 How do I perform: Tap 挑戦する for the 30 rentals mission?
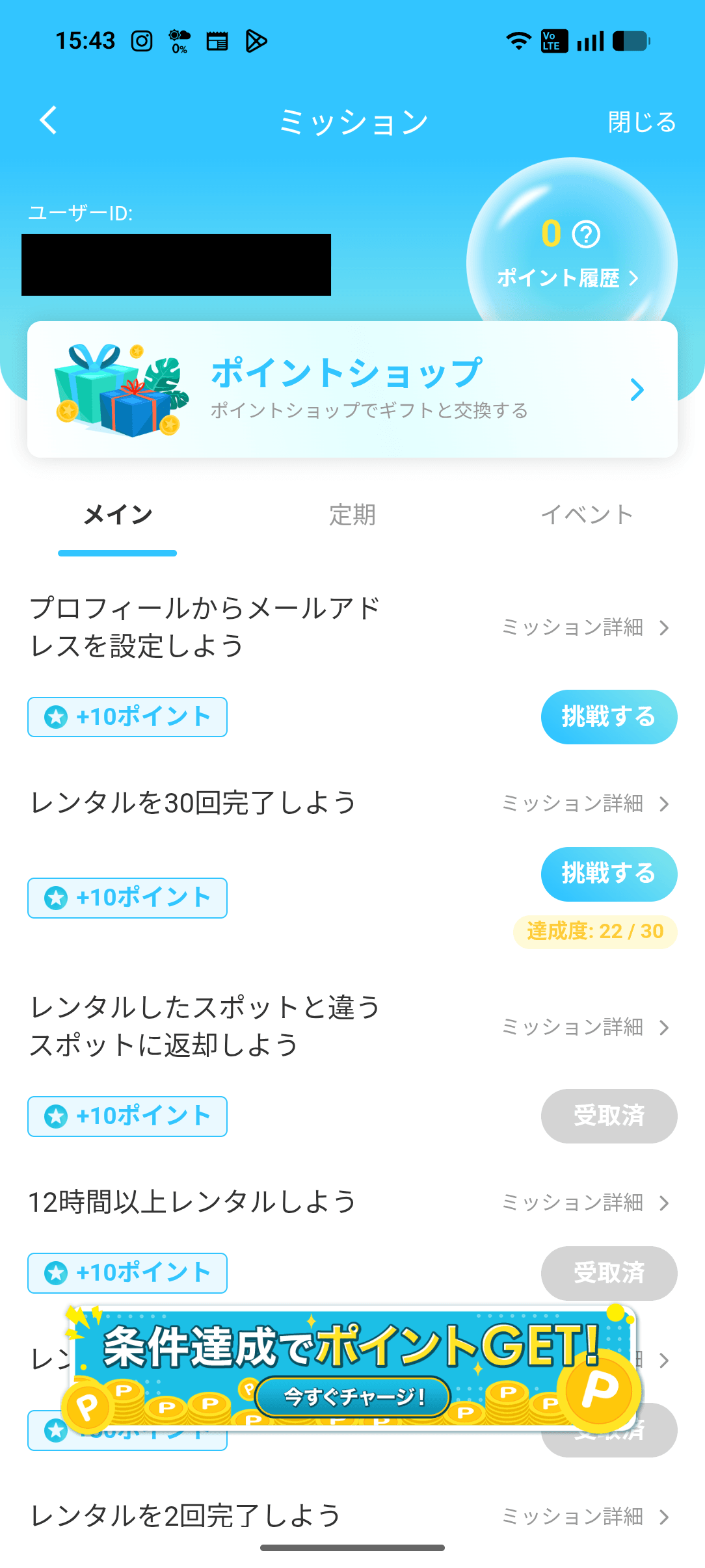(x=609, y=874)
